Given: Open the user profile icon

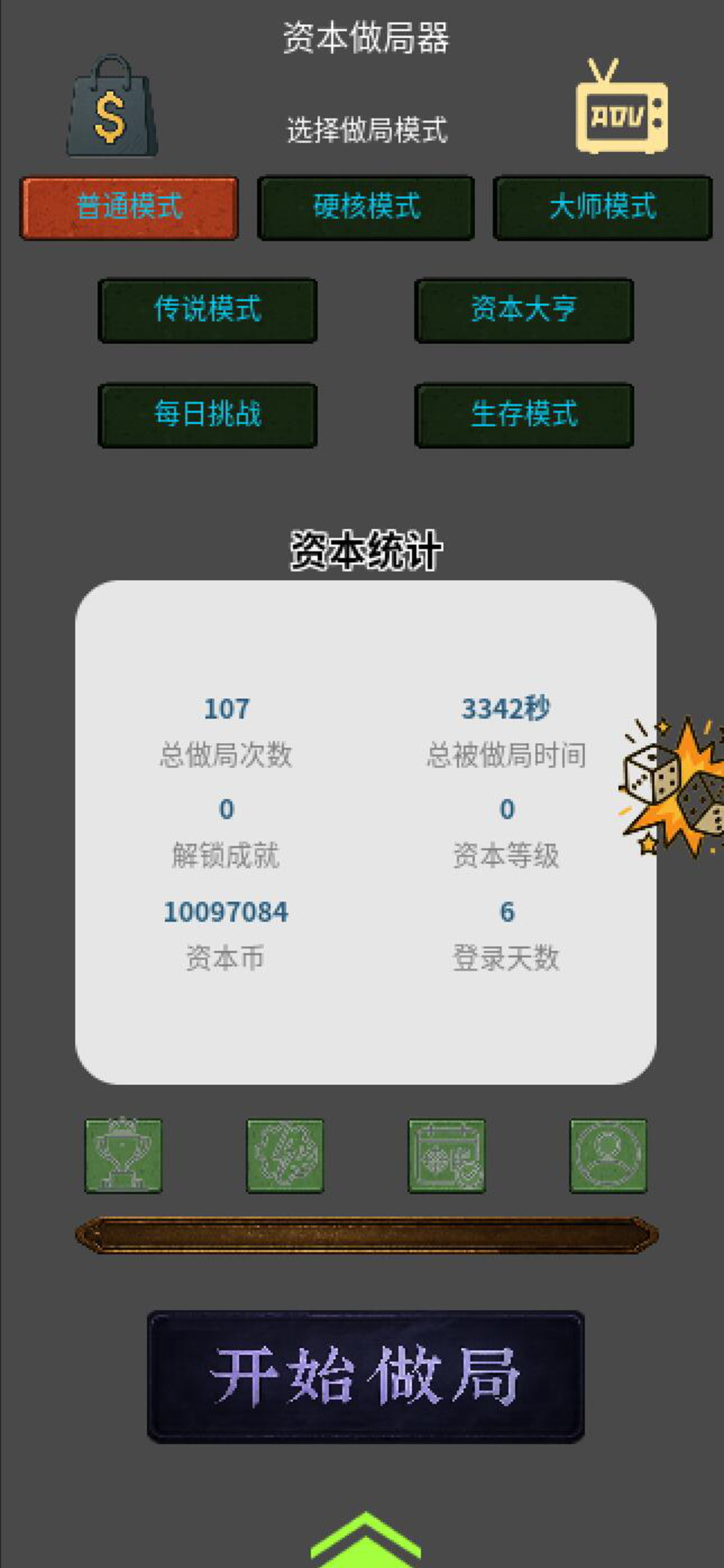Looking at the screenshot, I should pyautogui.click(x=608, y=1155).
